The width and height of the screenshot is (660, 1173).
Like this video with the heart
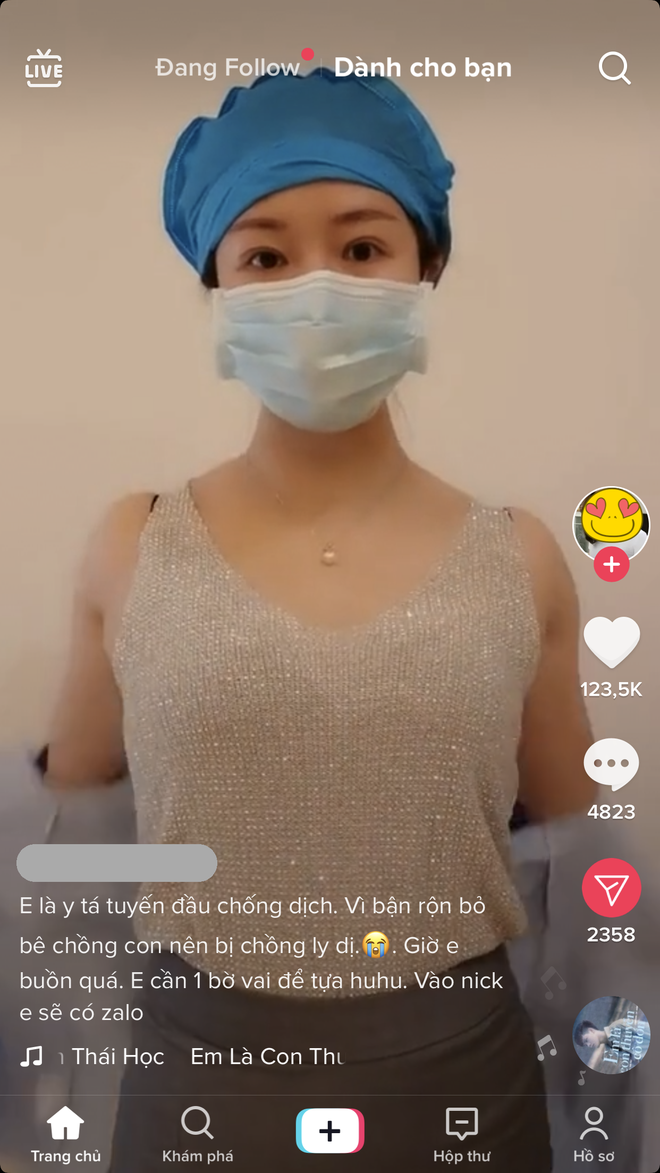pos(611,643)
